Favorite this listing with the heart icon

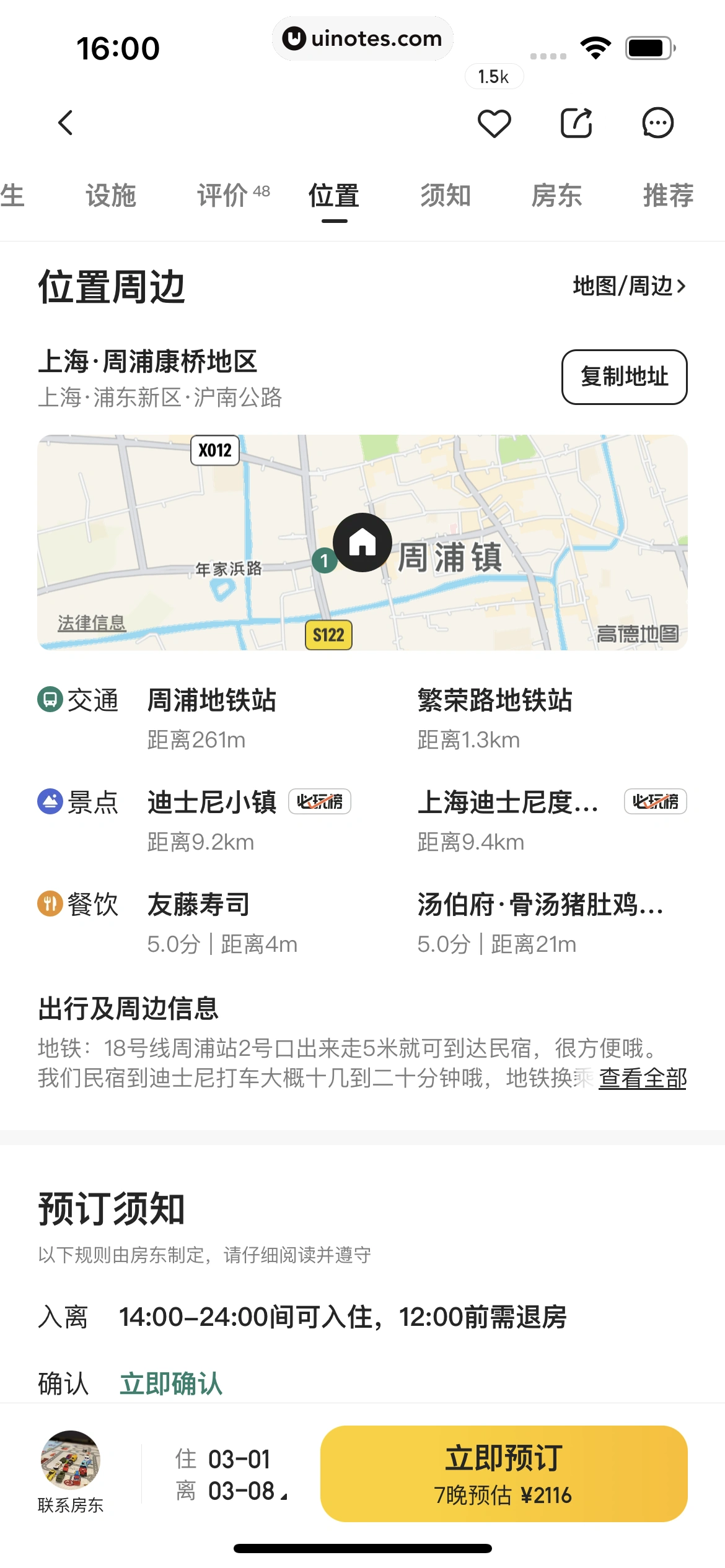(494, 123)
